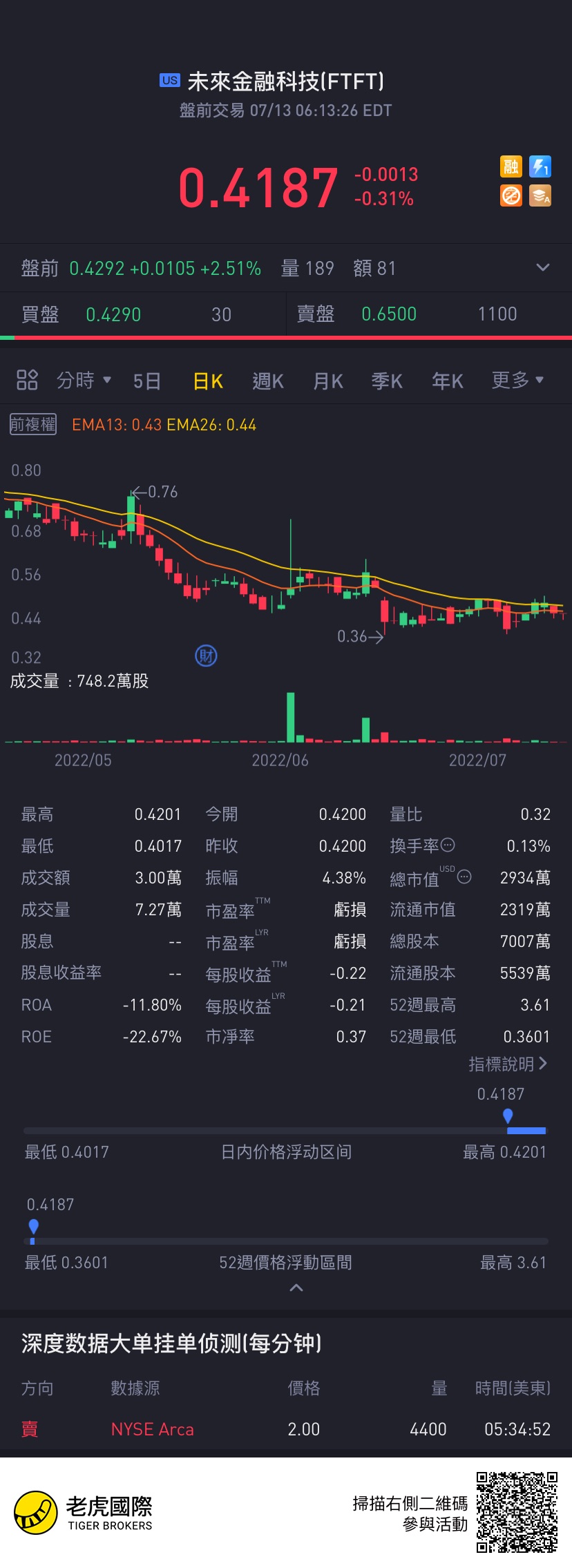Screen dimensions: 572x1568
Task: Tap the 融 margin badge icon
Action: click(511, 166)
